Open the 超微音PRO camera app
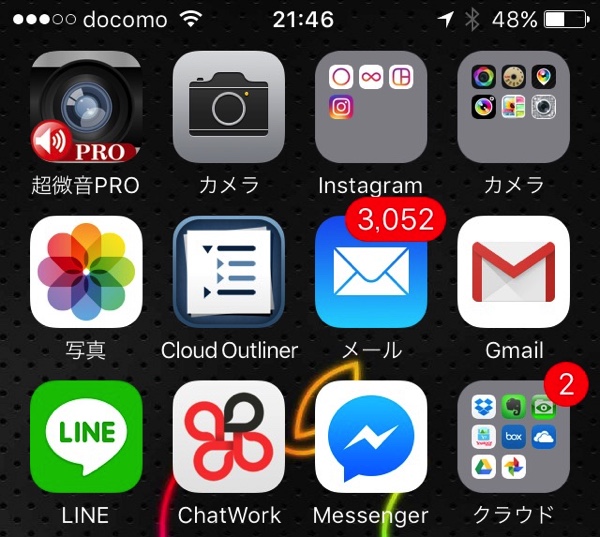The image size is (600, 537). coord(86,107)
